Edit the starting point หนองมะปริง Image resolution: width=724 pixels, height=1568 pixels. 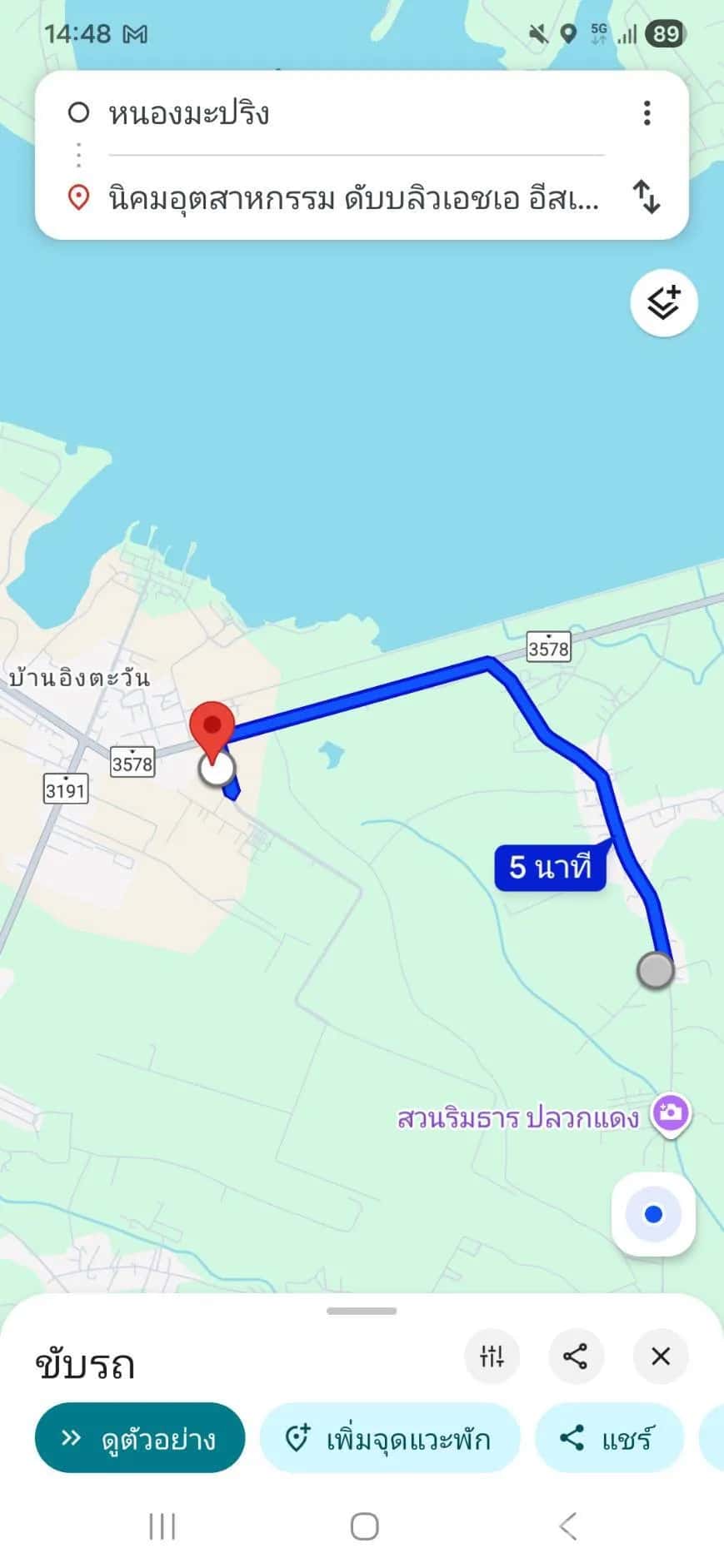[350, 113]
